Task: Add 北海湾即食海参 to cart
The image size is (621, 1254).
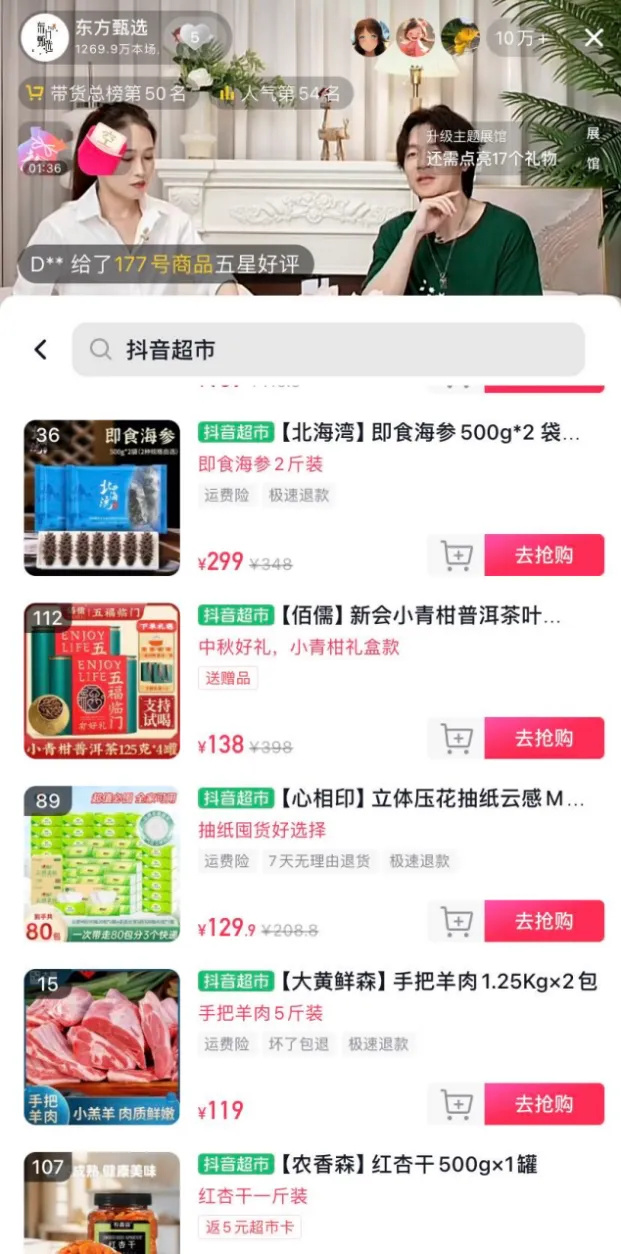Action: [456, 555]
